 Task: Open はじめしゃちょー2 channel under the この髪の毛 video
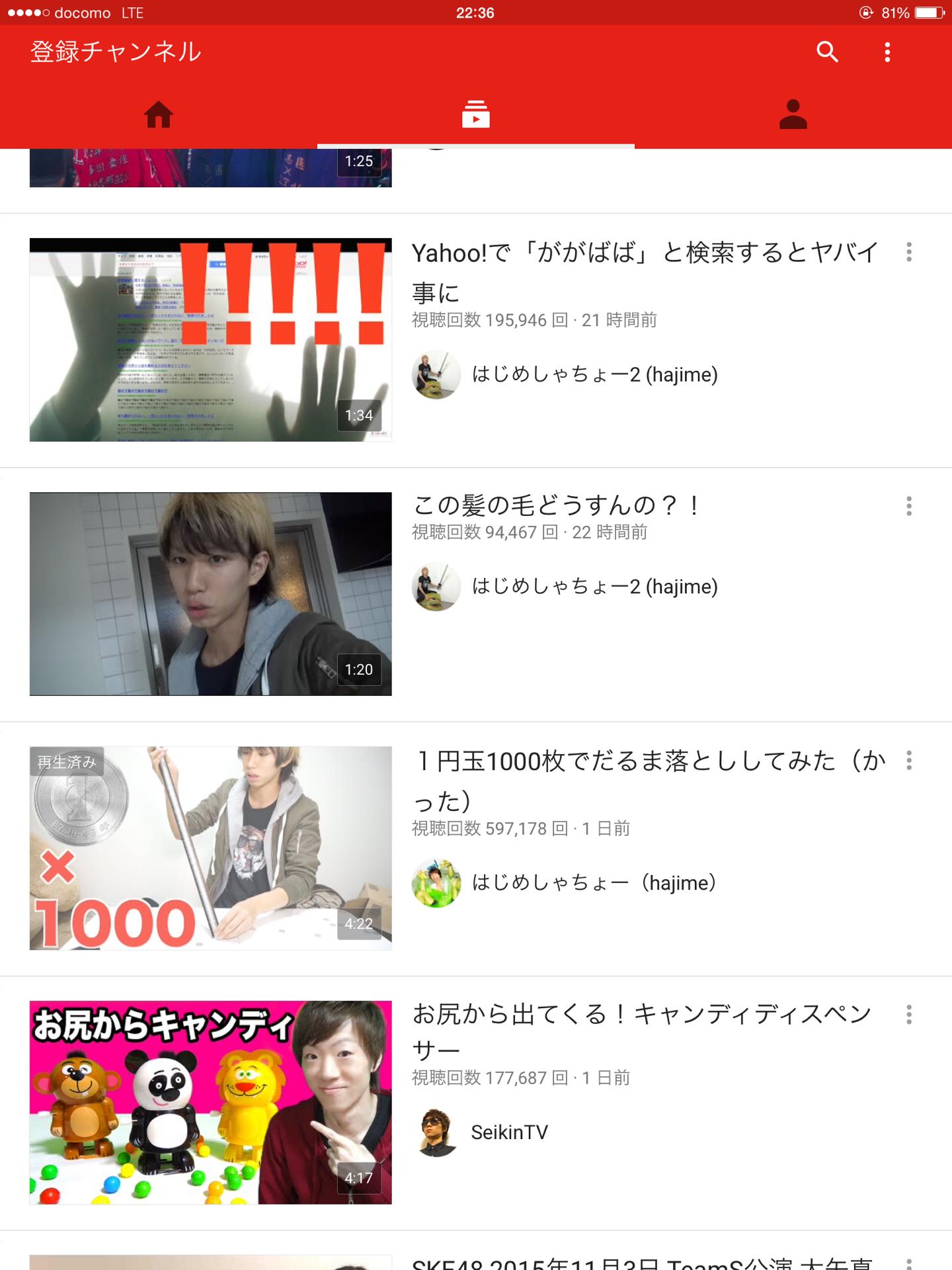click(594, 587)
